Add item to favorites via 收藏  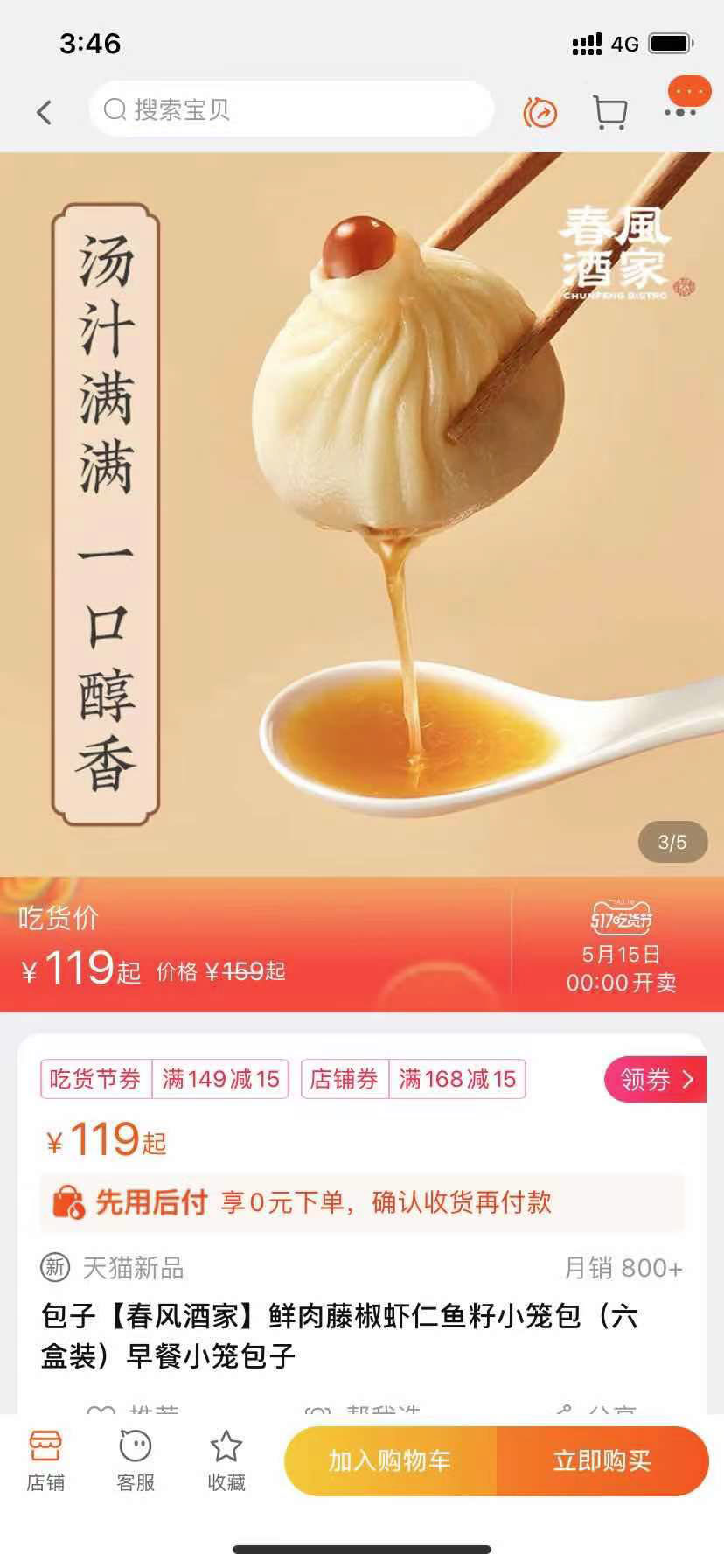pos(226,1460)
